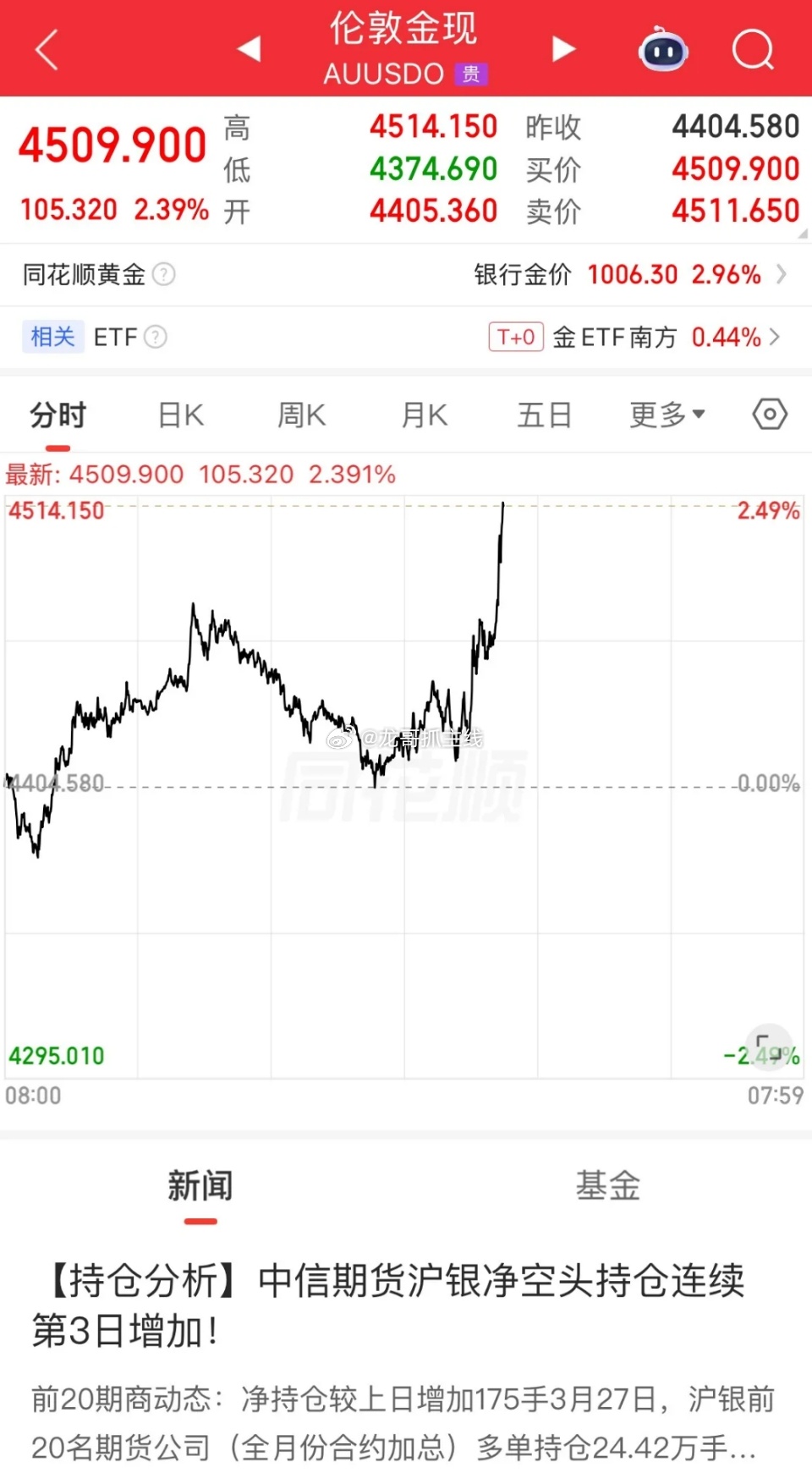This screenshot has height=1473, width=812.
Task: Tap the 相关 ETF link
Action: coord(52,337)
